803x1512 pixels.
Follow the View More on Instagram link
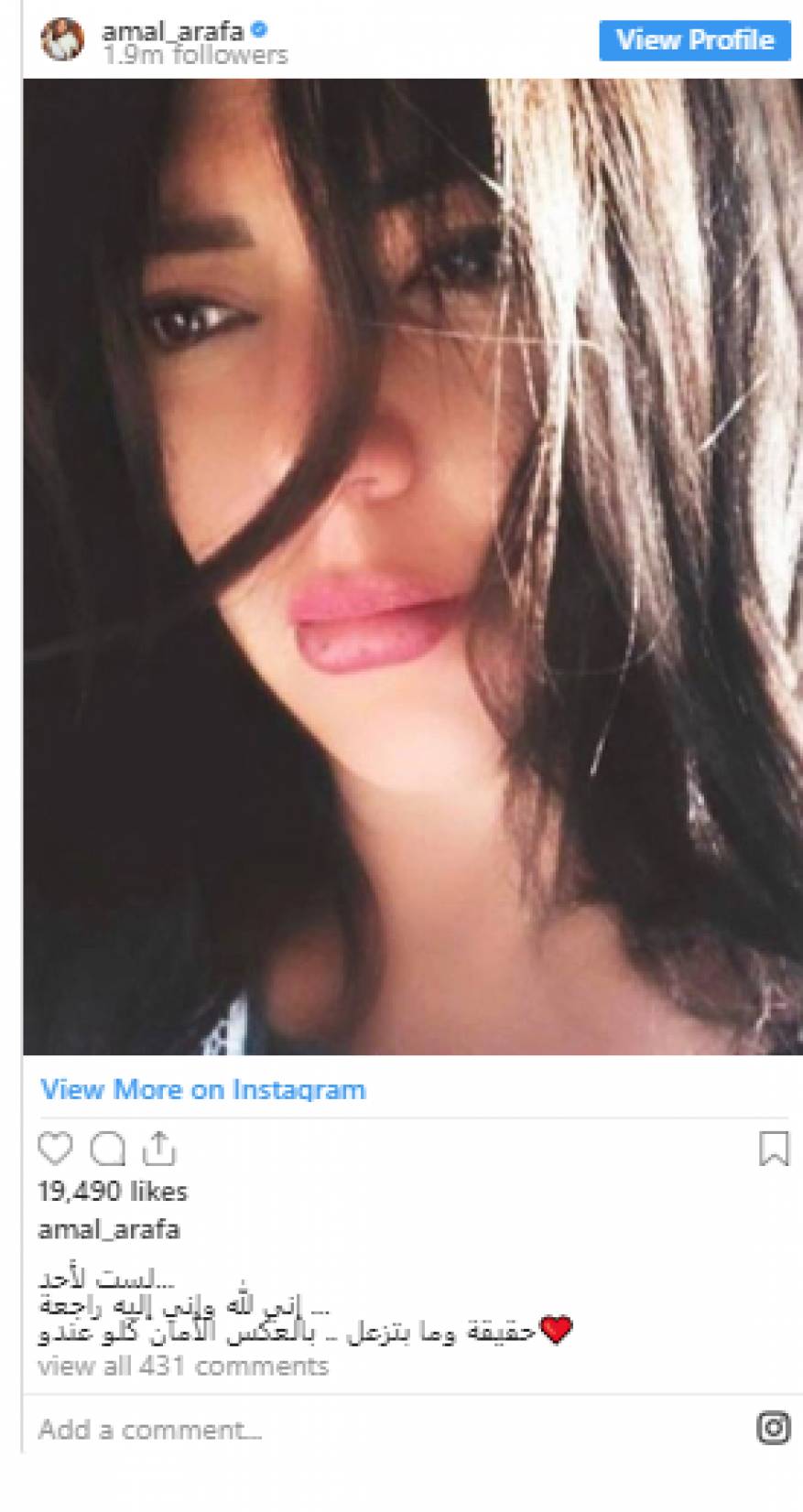(x=202, y=1089)
